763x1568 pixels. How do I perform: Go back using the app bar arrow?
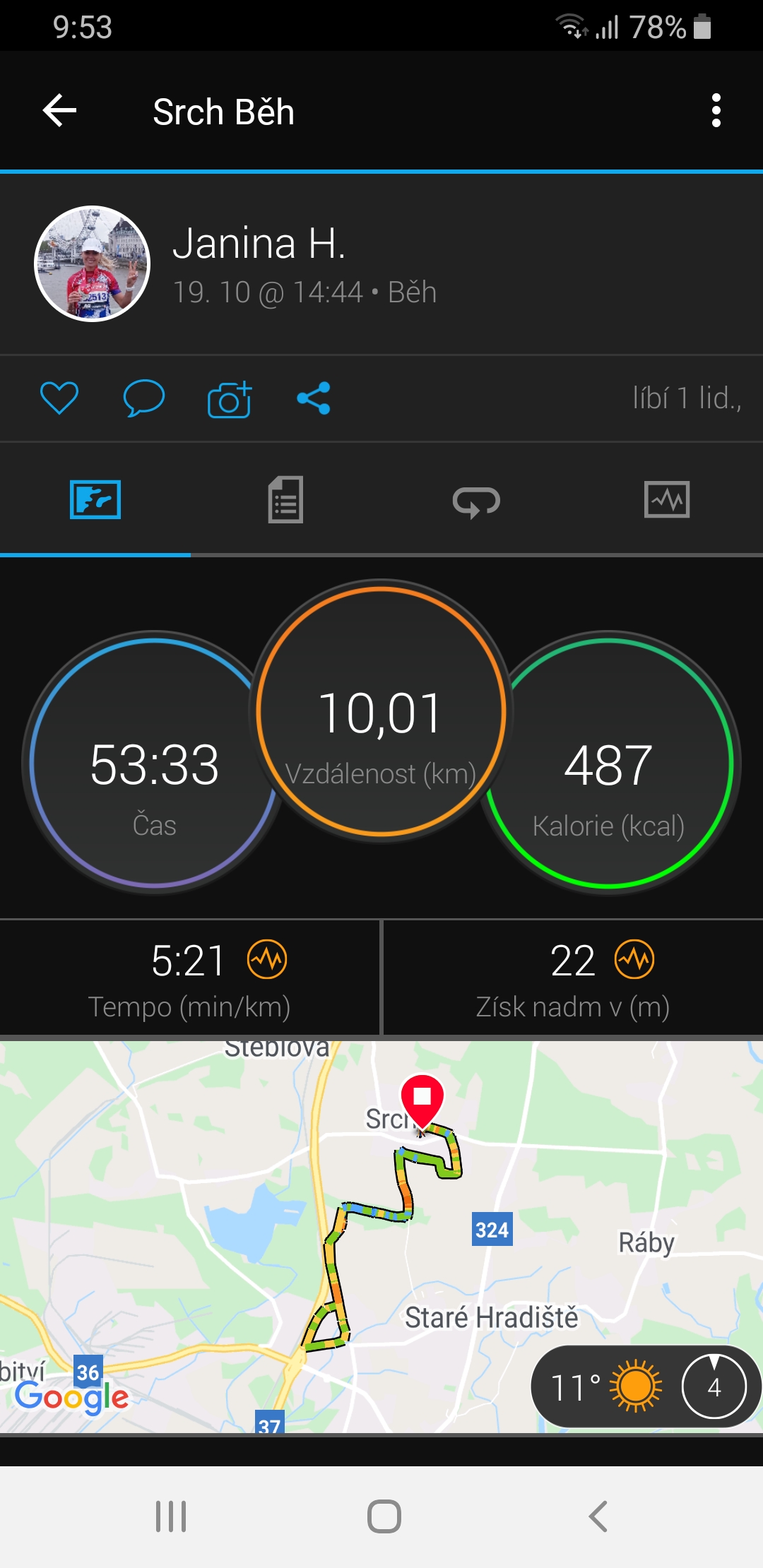(60, 111)
